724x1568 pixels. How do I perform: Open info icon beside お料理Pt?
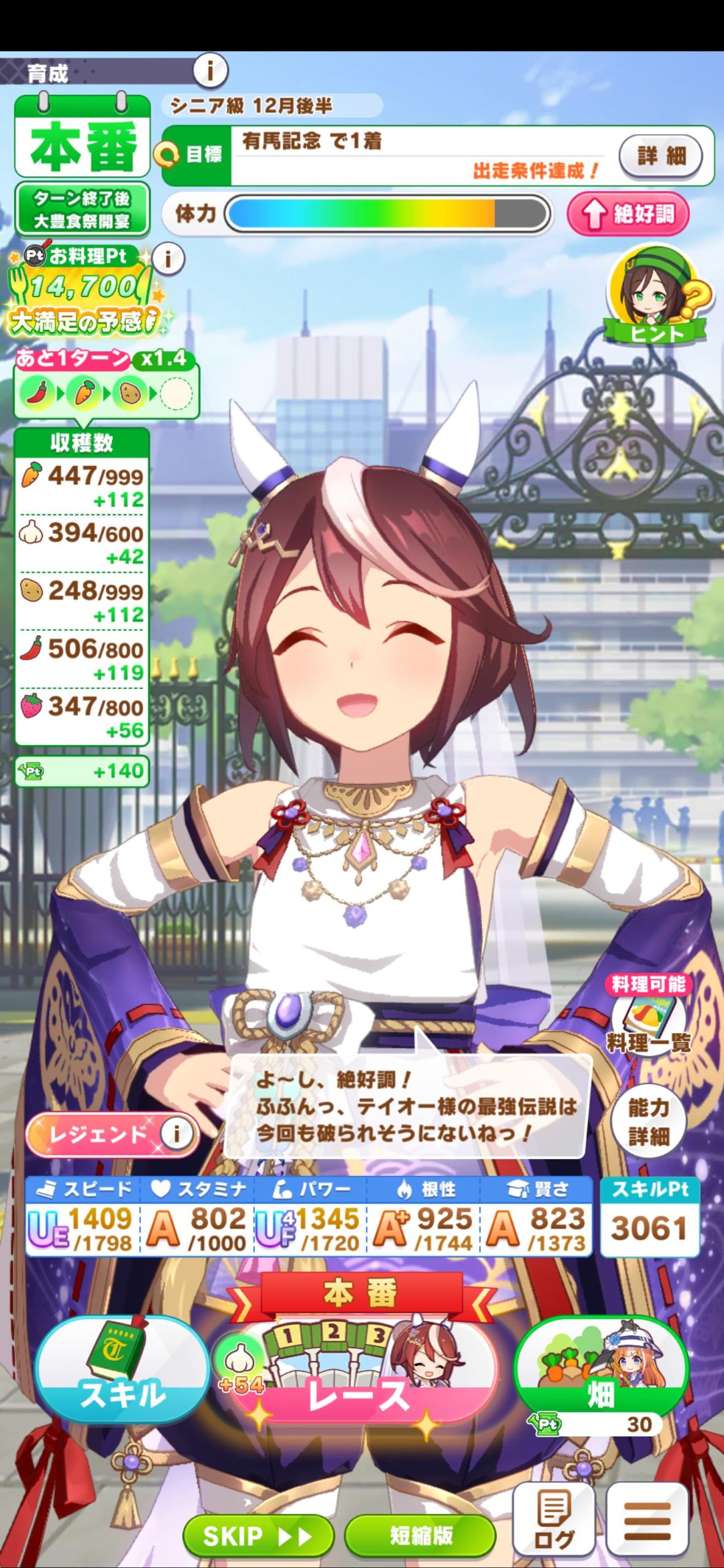[168, 259]
